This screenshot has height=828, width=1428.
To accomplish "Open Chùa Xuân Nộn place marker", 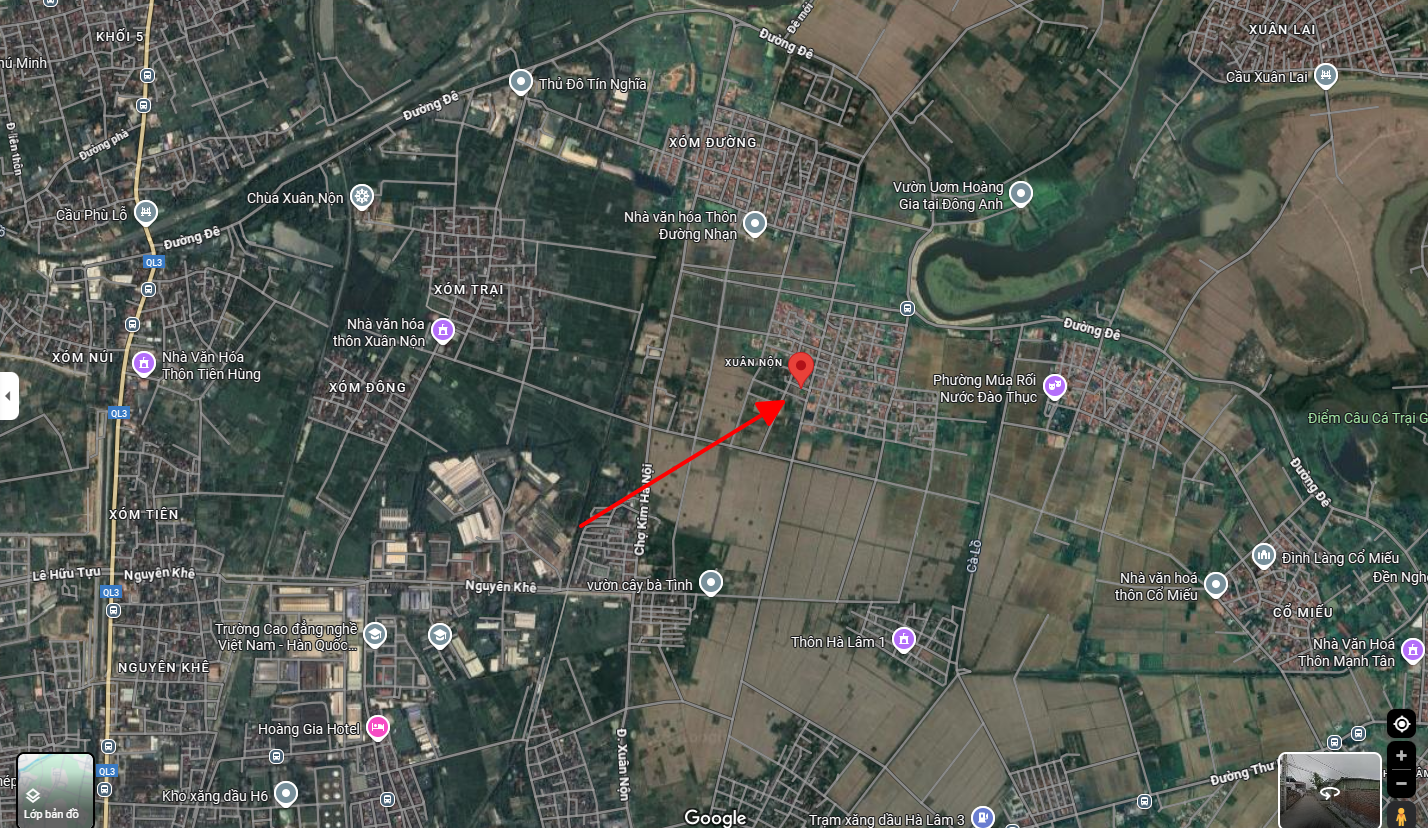I will coord(362,196).
